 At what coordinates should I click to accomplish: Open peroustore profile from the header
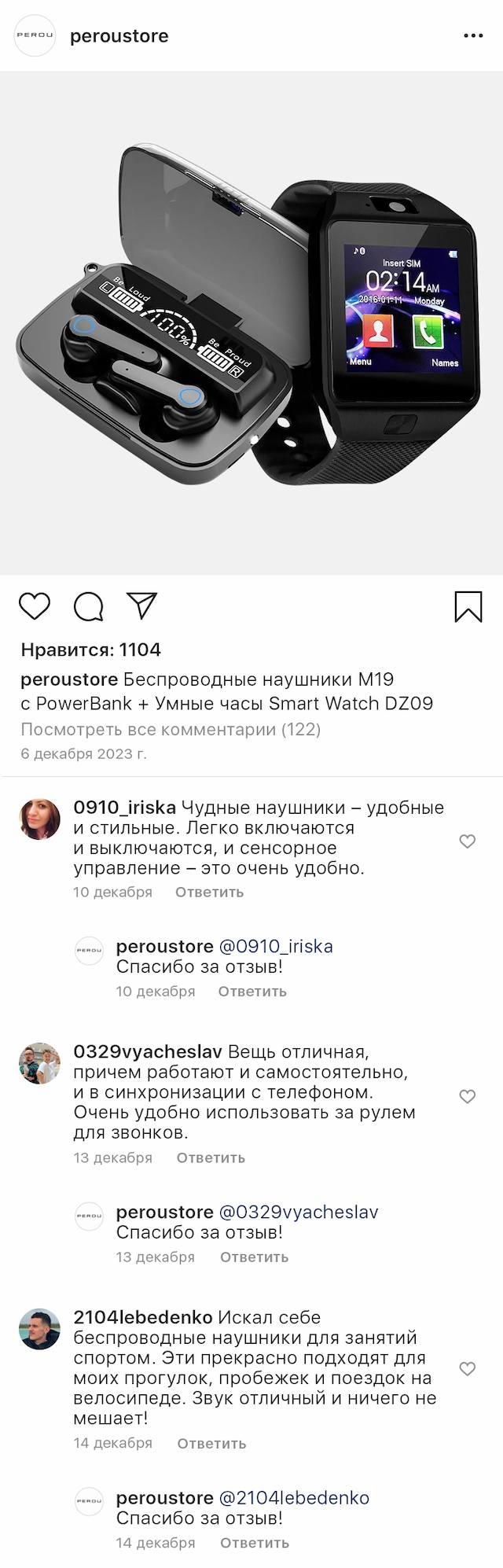point(119,36)
